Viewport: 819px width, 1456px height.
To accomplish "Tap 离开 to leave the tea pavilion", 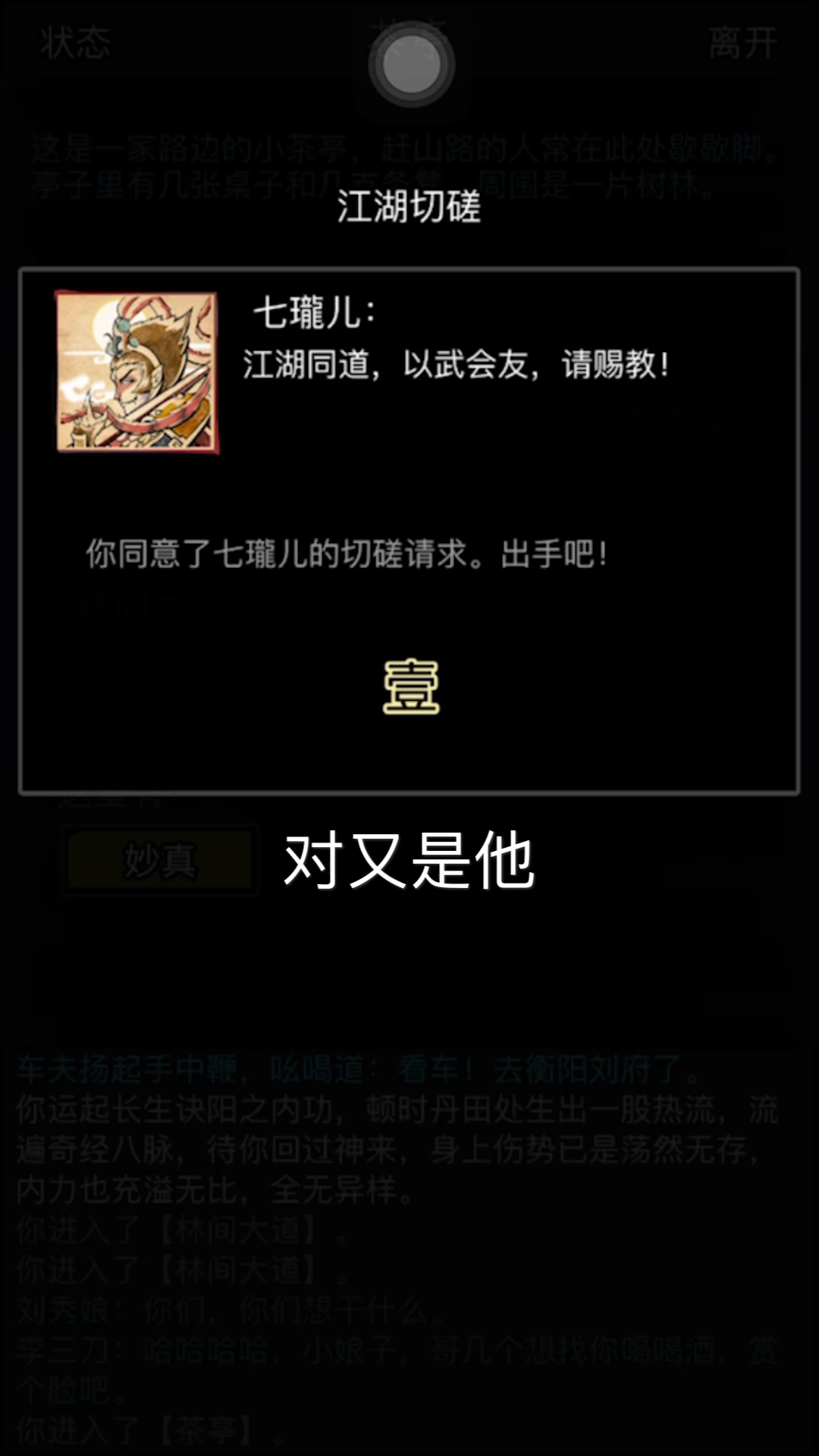I will pyautogui.click(x=742, y=42).
